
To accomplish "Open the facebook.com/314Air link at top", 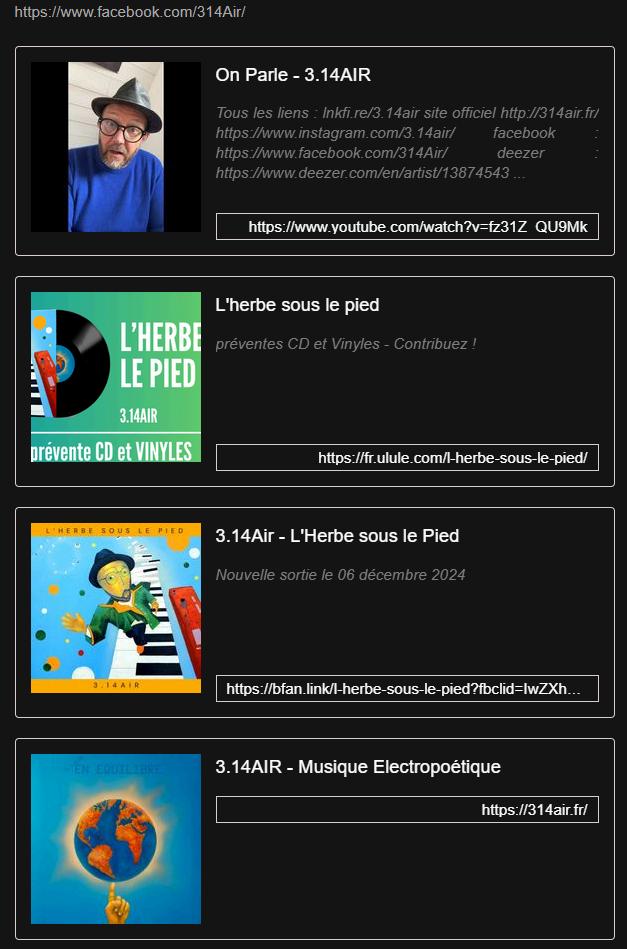I will click(x=130, y=12).
